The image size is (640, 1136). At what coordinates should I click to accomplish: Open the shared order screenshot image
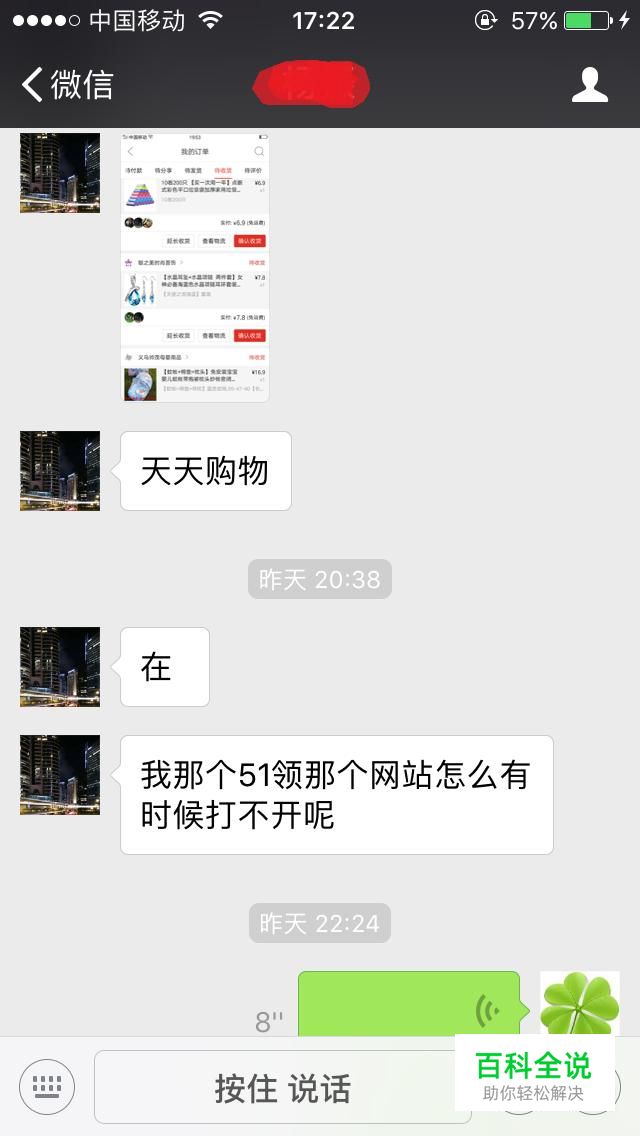[195, 267]
